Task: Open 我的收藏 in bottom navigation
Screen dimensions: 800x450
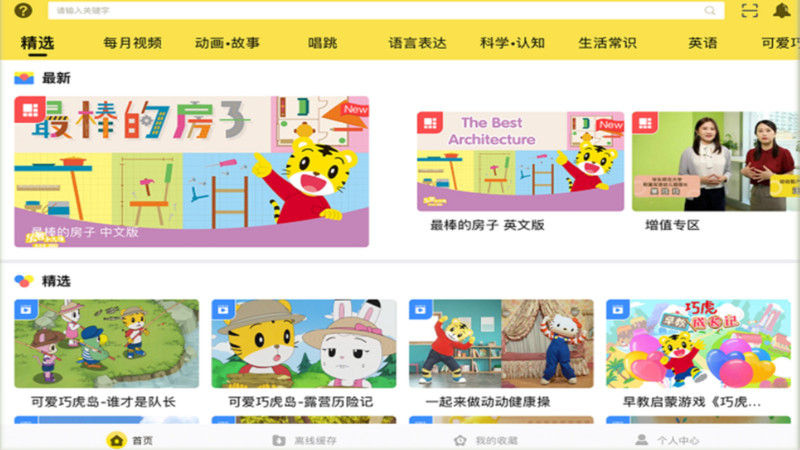Action: pos(485,440)
